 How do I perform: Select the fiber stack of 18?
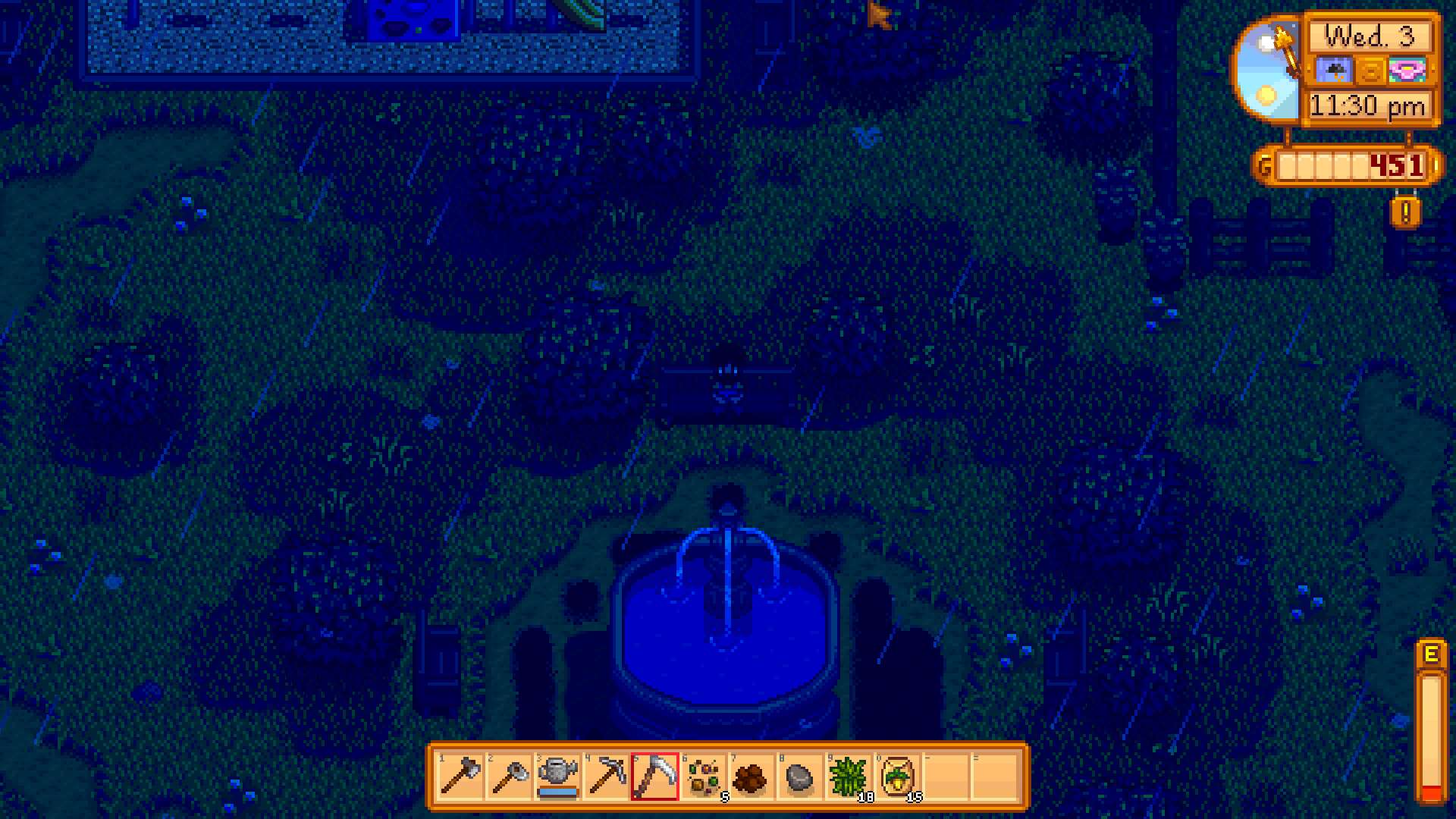[x=849, y=777]
